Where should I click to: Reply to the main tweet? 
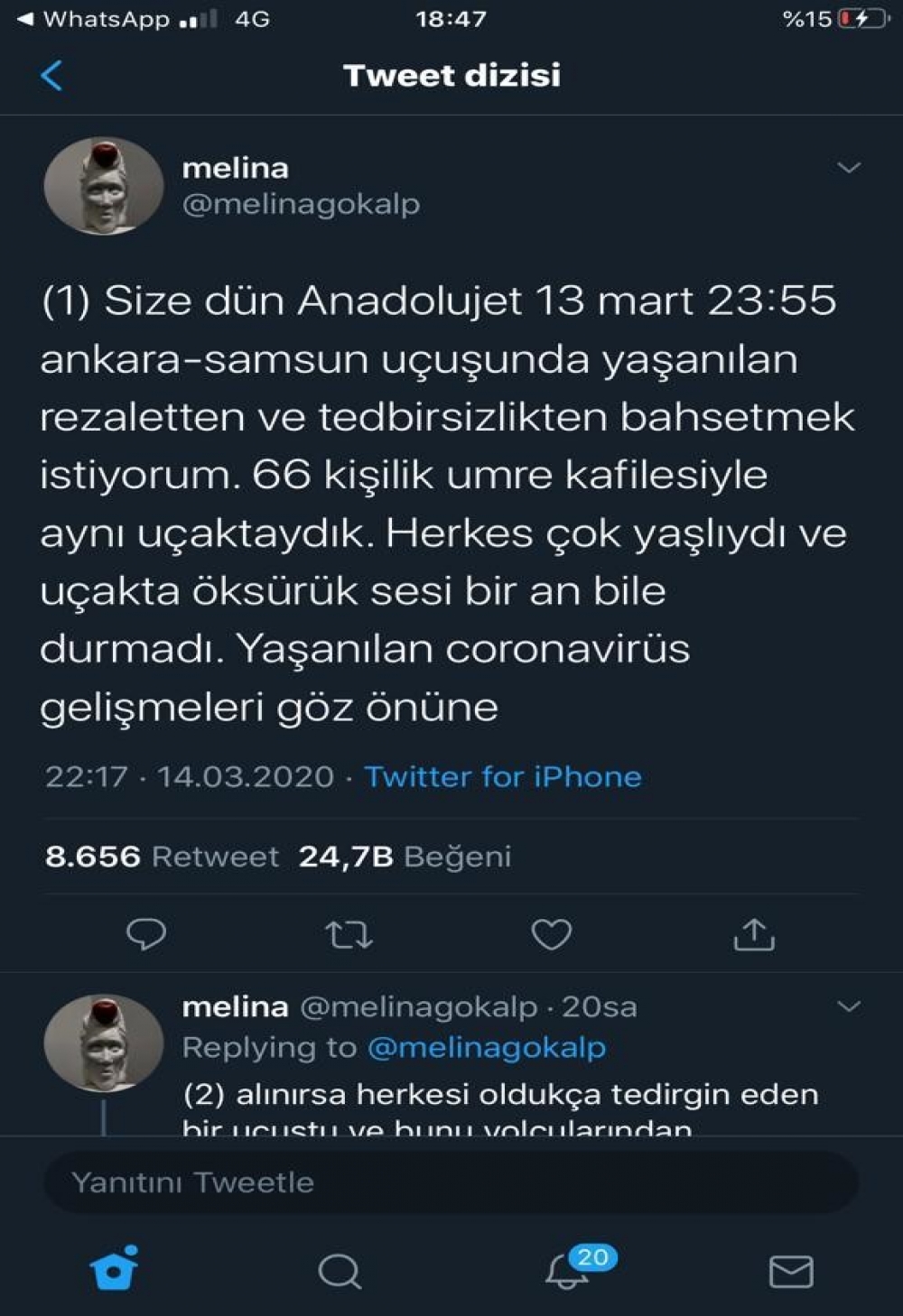(x=146, y=934)
